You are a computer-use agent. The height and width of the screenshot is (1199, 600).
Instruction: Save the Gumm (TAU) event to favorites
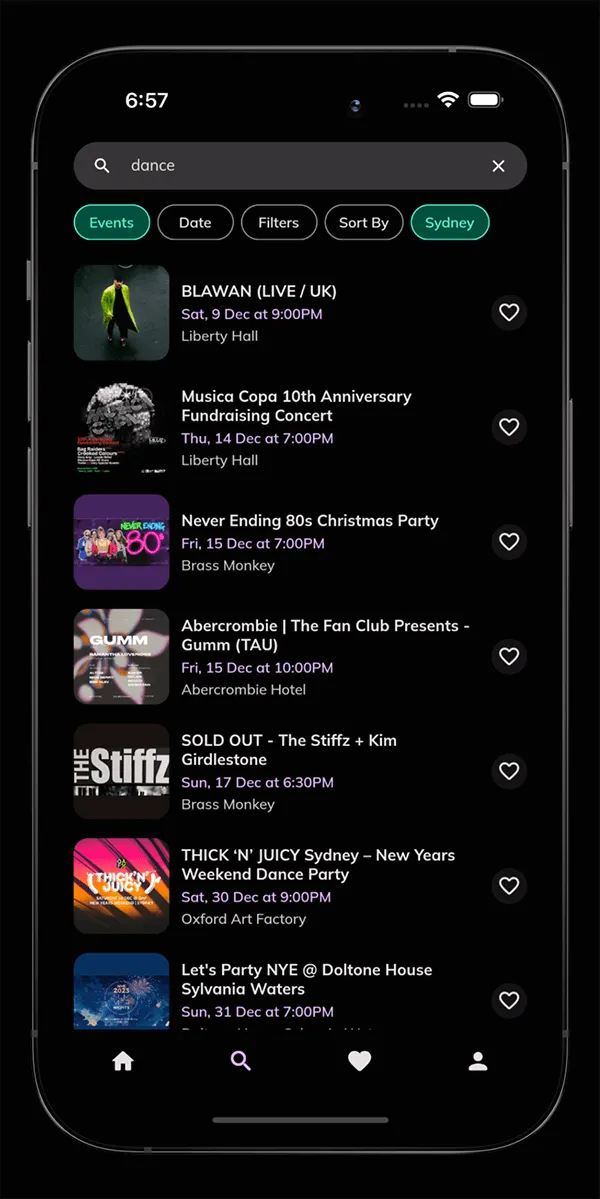[x=509, y=656]
